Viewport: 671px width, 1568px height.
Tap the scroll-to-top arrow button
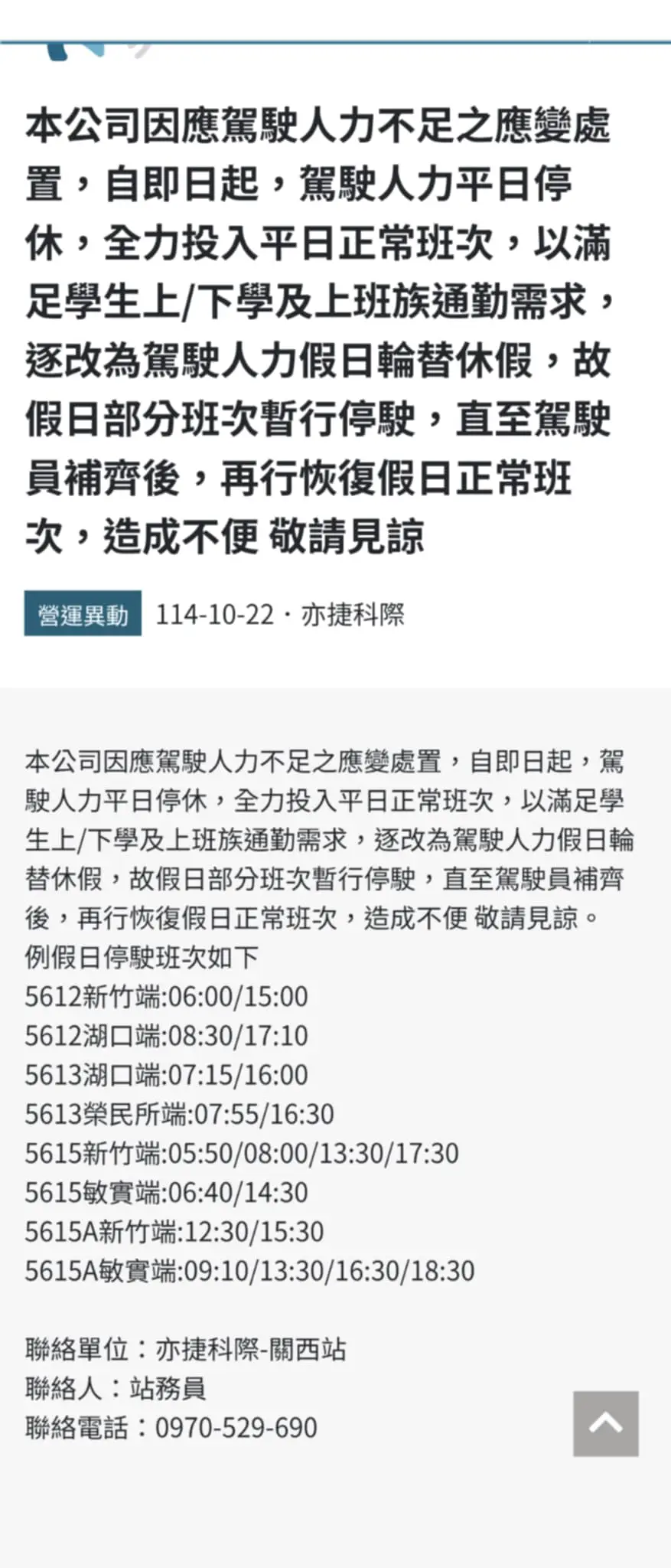605,1423
